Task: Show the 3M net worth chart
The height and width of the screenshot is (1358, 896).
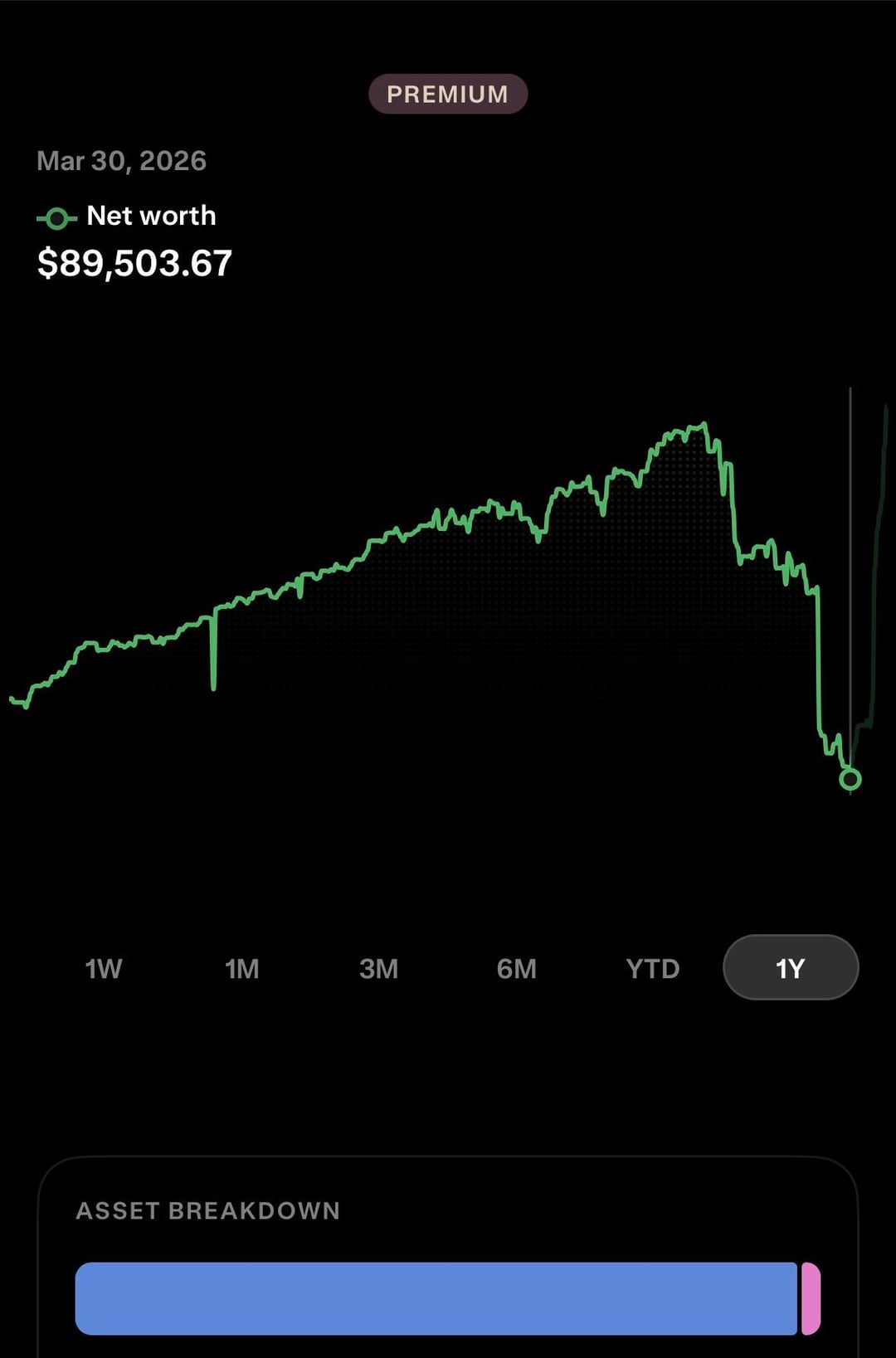Action: pos(379,968)
